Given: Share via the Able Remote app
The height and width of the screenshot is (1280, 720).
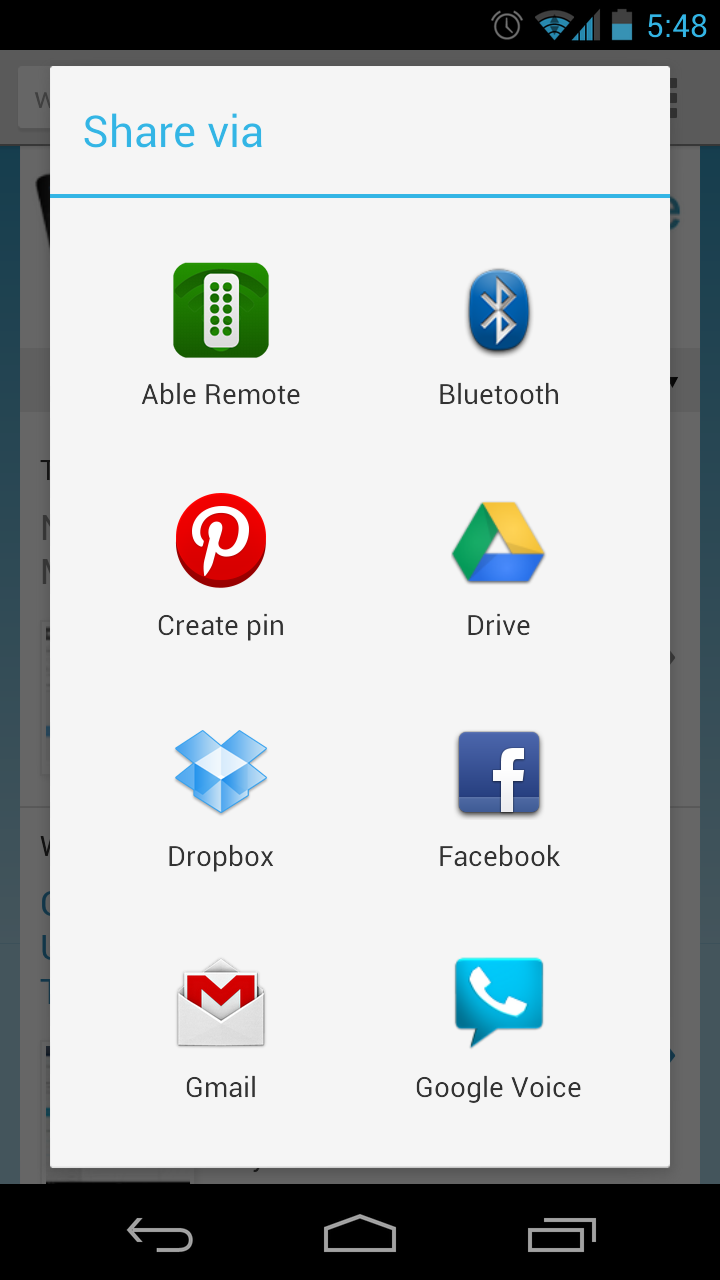Looking at the screenshot, I should 220,335.
